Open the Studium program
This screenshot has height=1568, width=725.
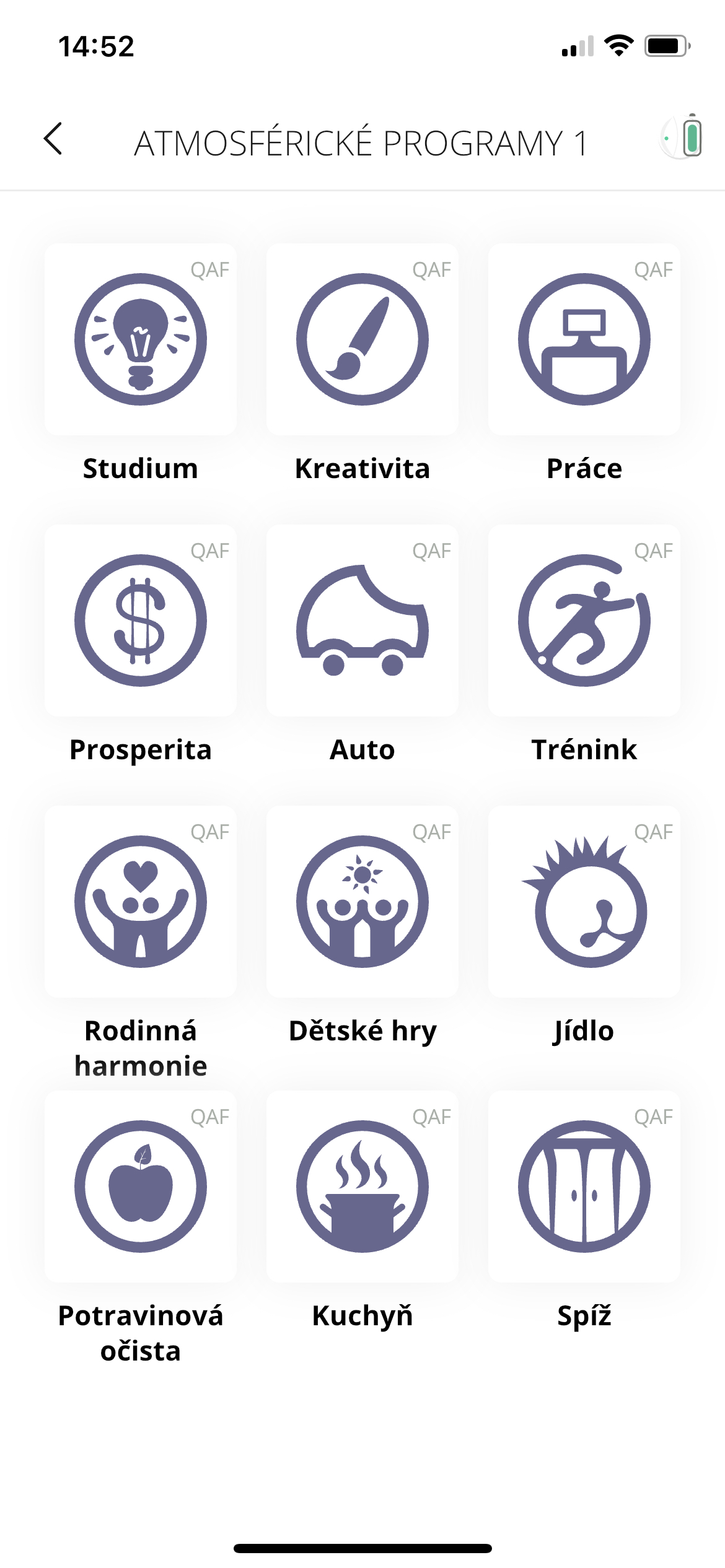(141, 339)
